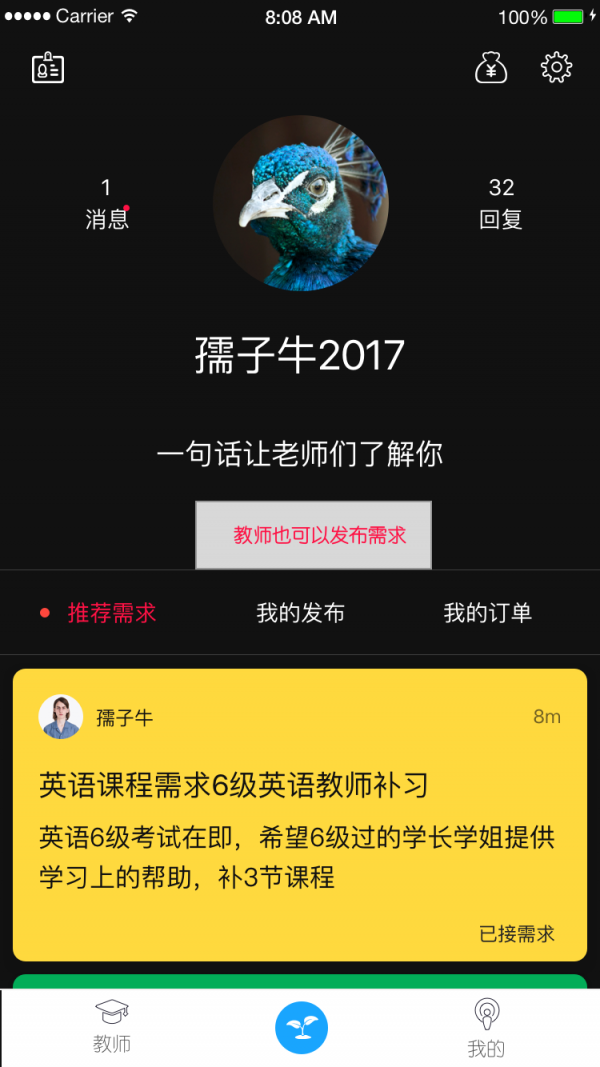Tap the 教师也可以发布需求 button
Screen dimensions: 600x1067
coord(313,535)
